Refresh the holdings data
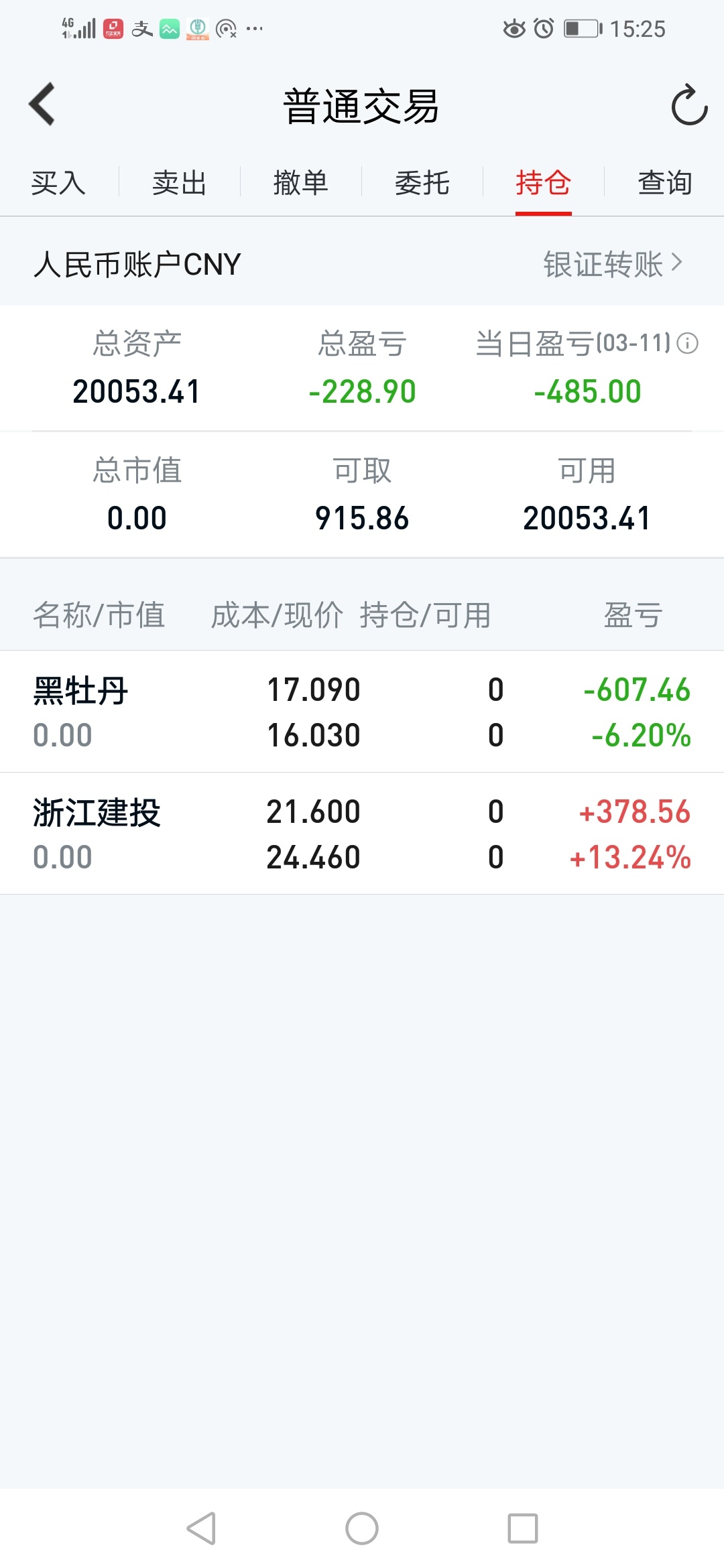The height and width of the screenshot is (1568, 724). pyautogui.click(x=689, y=105)
